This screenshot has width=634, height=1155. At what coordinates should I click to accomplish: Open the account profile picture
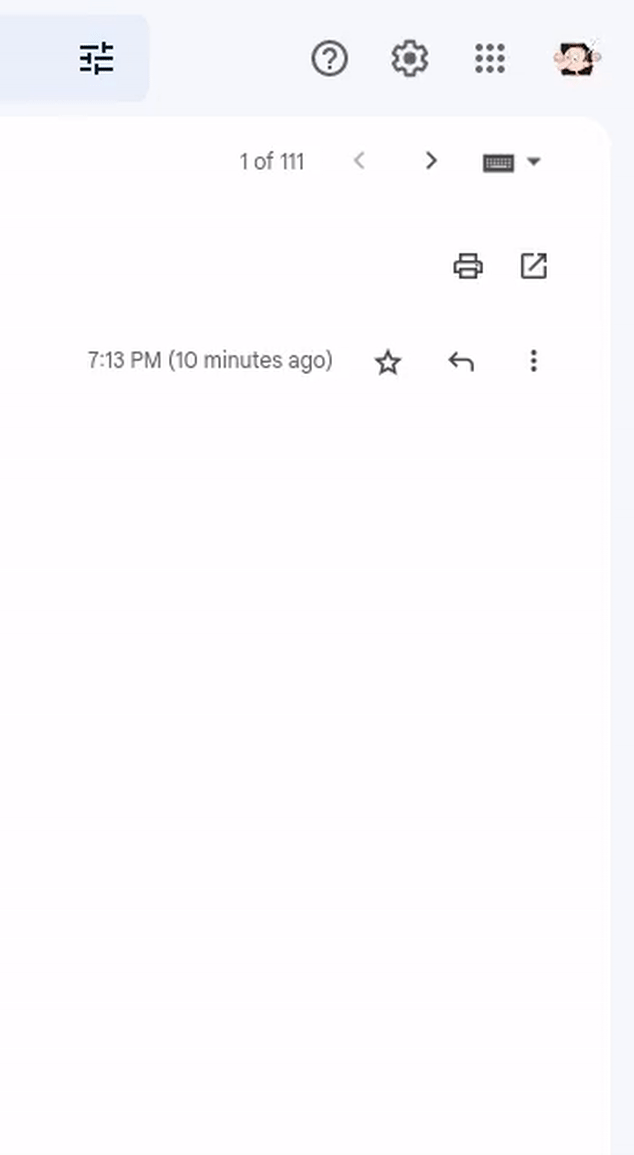577,58
